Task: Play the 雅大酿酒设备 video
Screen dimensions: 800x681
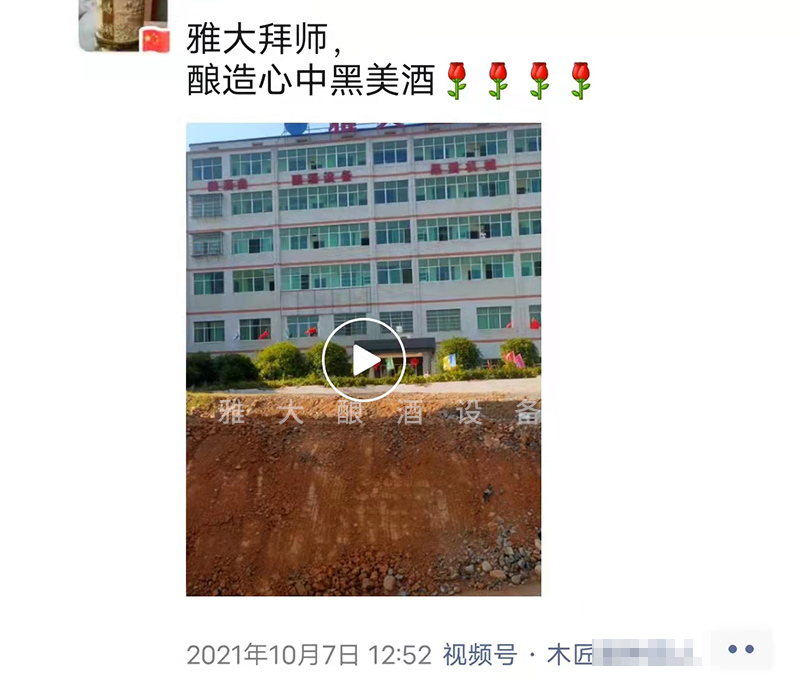Action: 363,359
